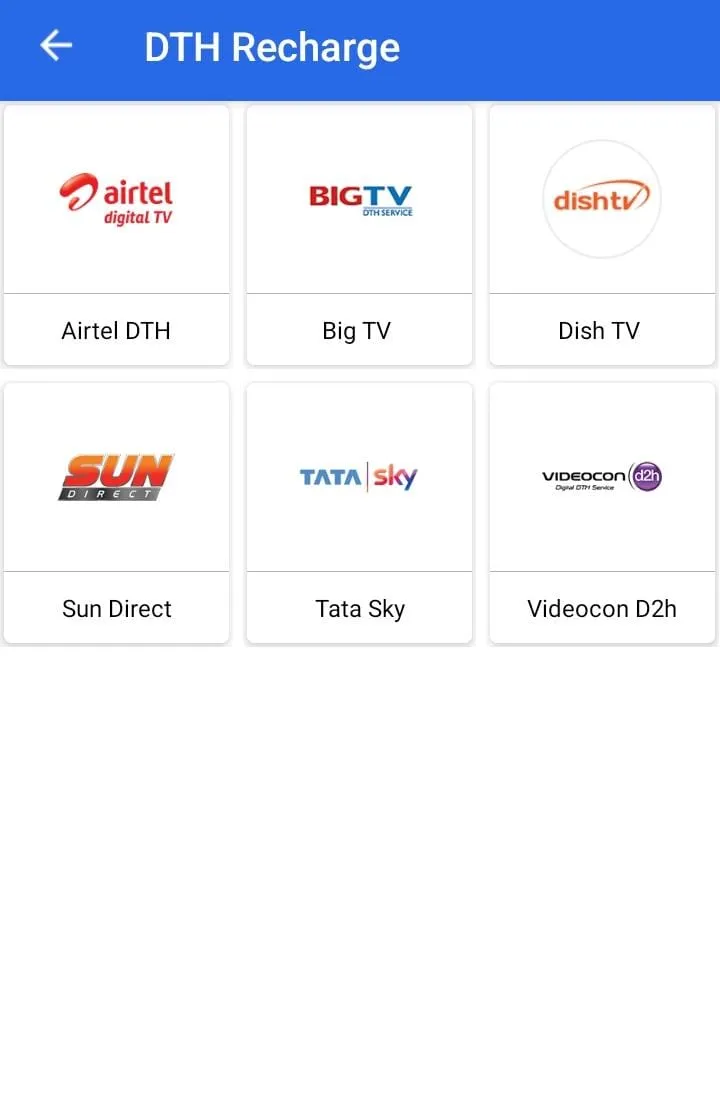The width and height of the screenshot is (720, 1105).
Task: Select the Videocon d2h logo
Action: pyautogui.click(x=601, y=476)
